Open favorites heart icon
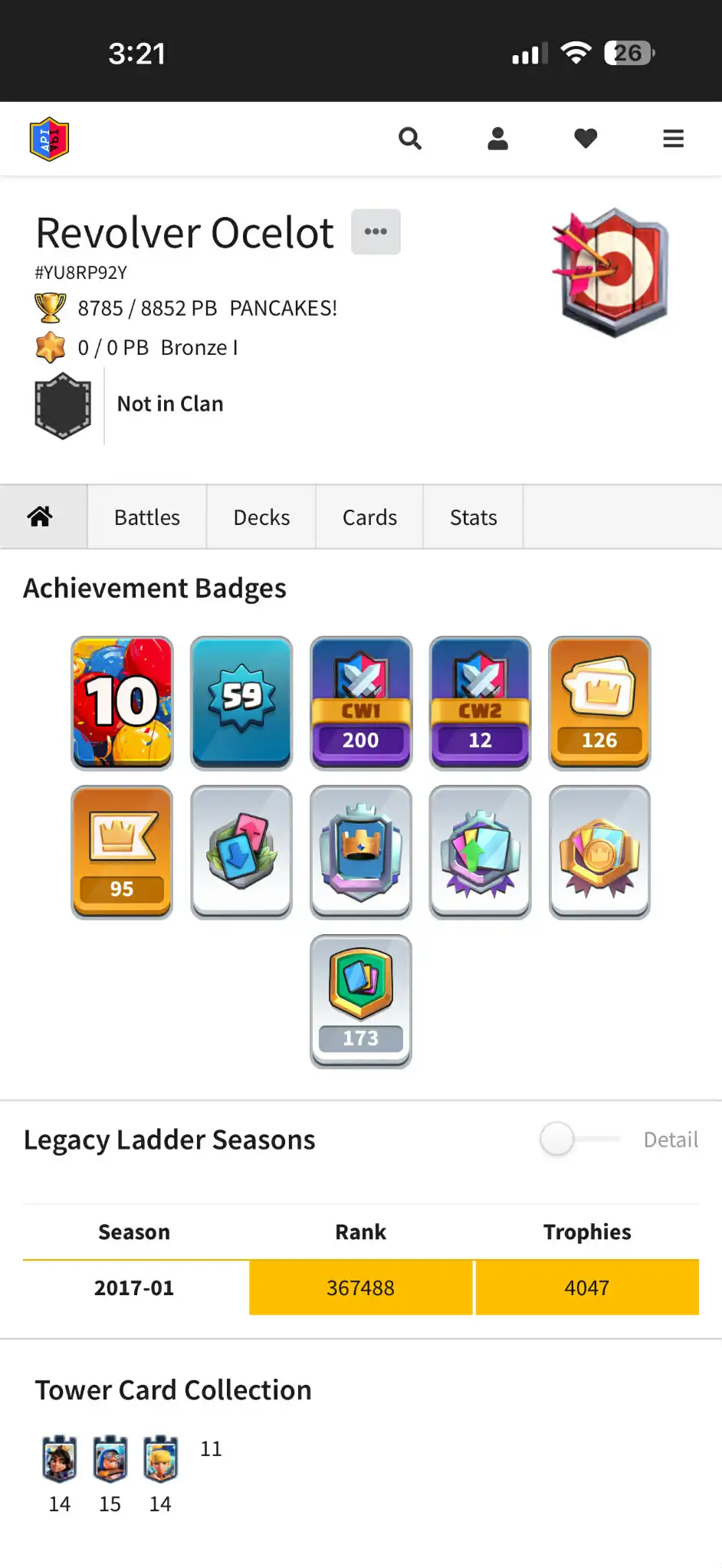This screenshot has width=722, height=1568. point(586,139)
